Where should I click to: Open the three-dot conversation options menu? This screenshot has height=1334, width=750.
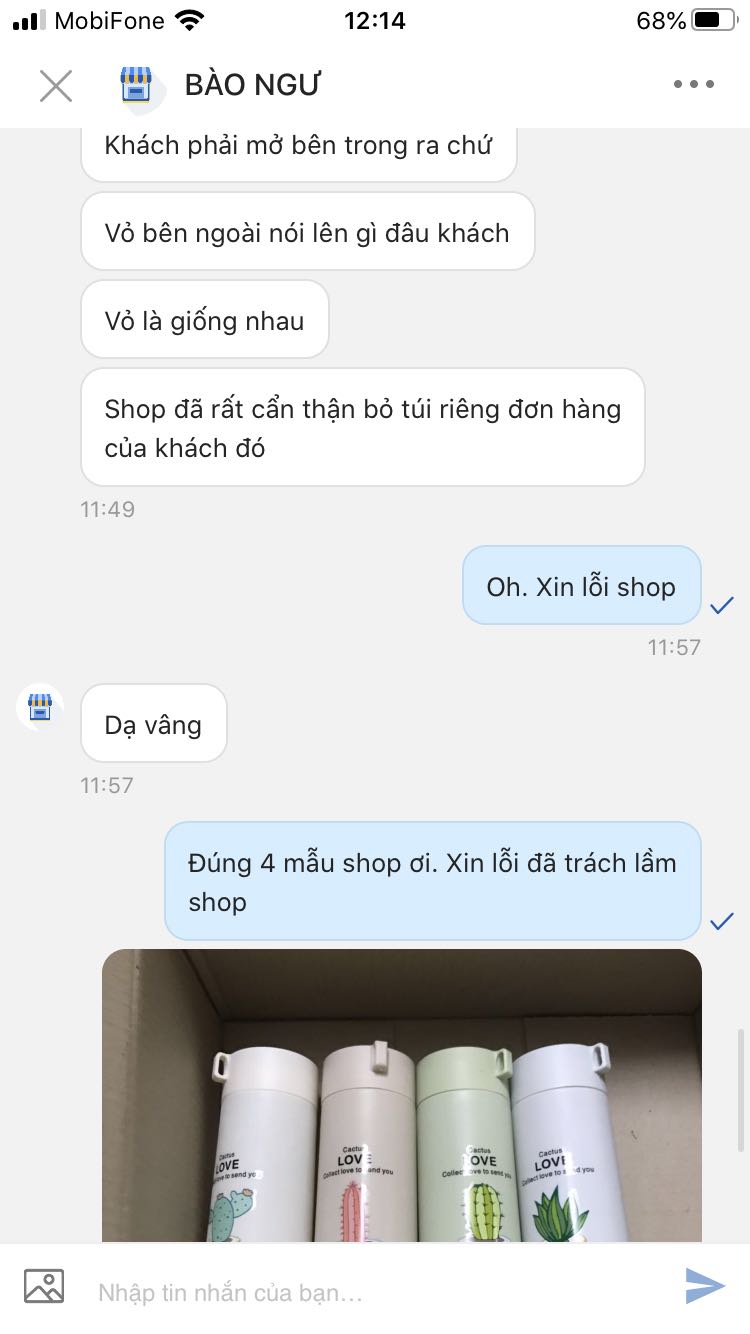pyautogui.click(x=693, y=84)
